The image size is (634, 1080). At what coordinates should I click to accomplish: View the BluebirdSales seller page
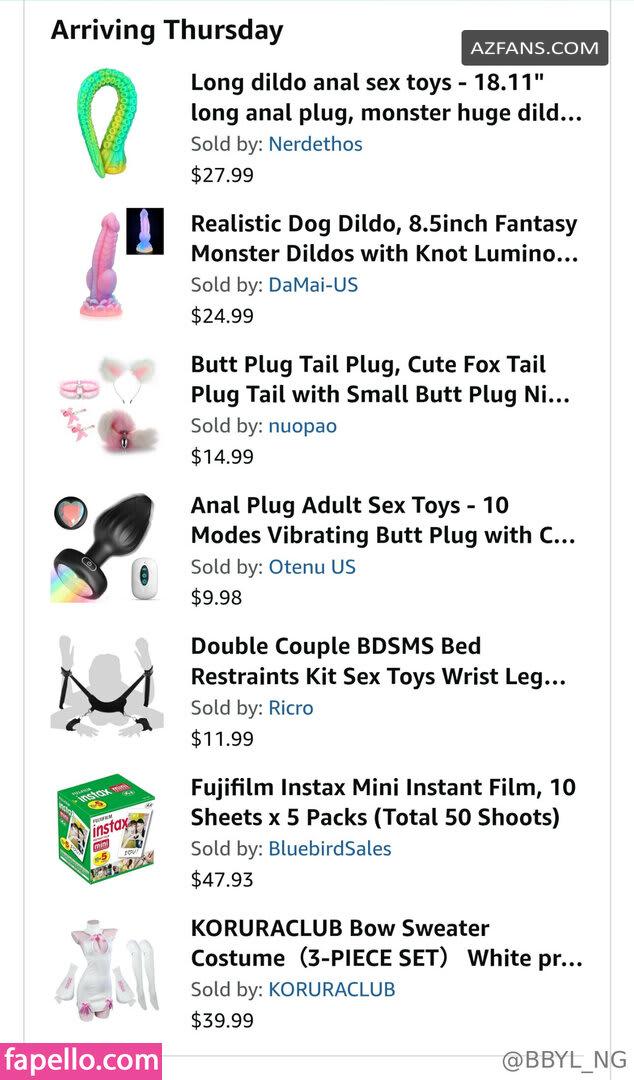click(x=329, y=848)
